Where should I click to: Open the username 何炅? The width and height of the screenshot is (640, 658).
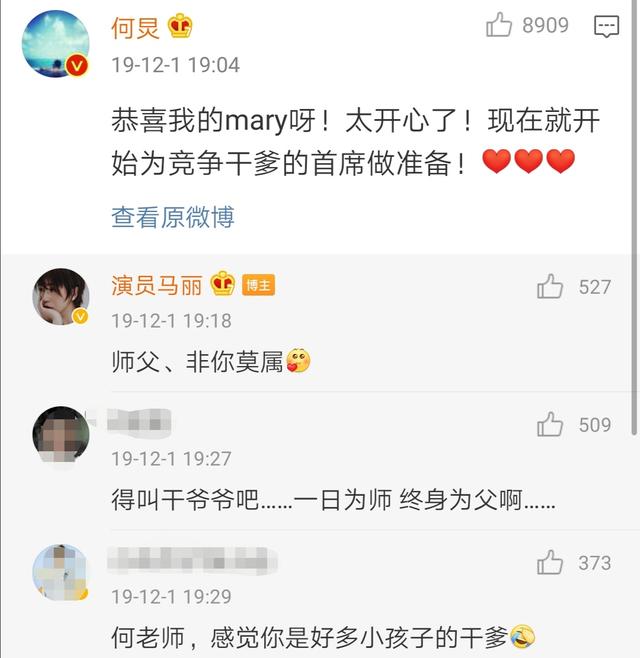coord(135,27)
